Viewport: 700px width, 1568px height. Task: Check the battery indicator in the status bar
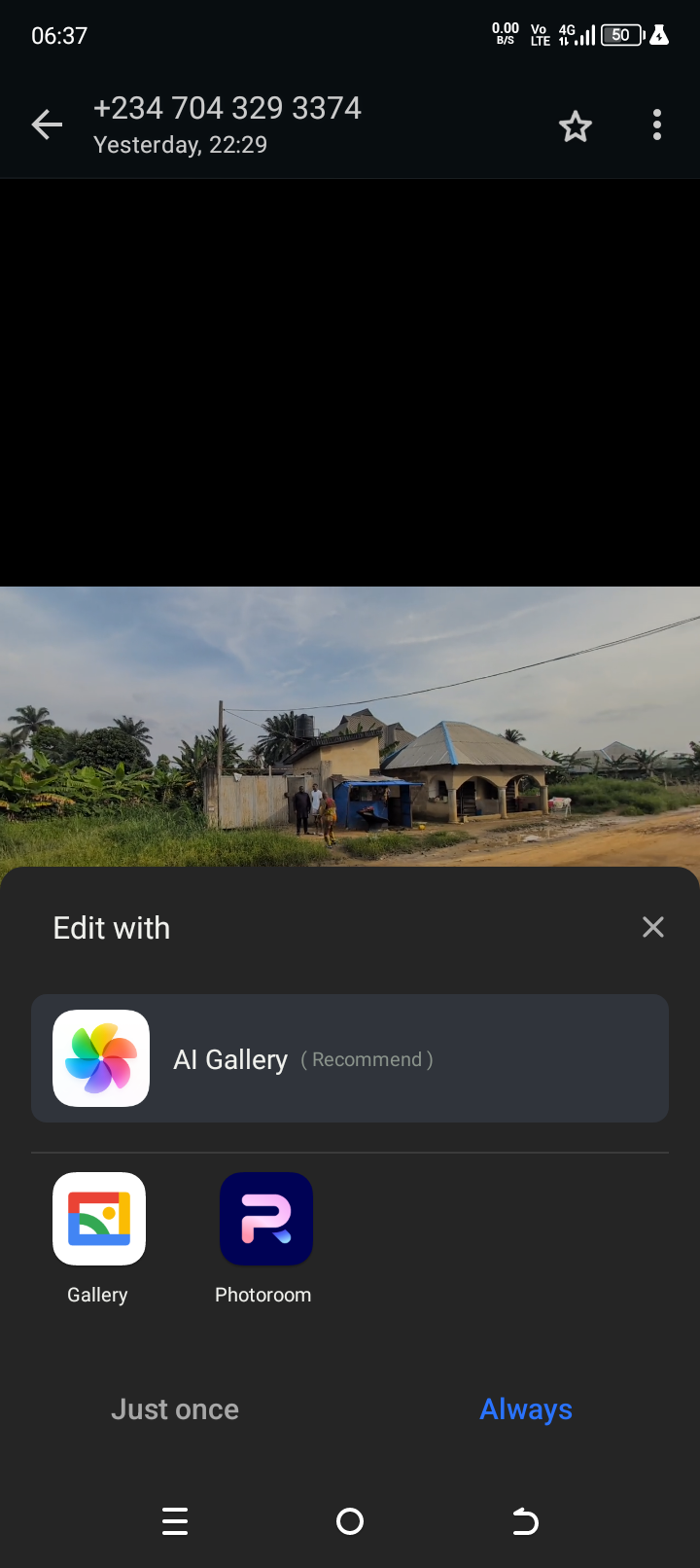[620, 34]
